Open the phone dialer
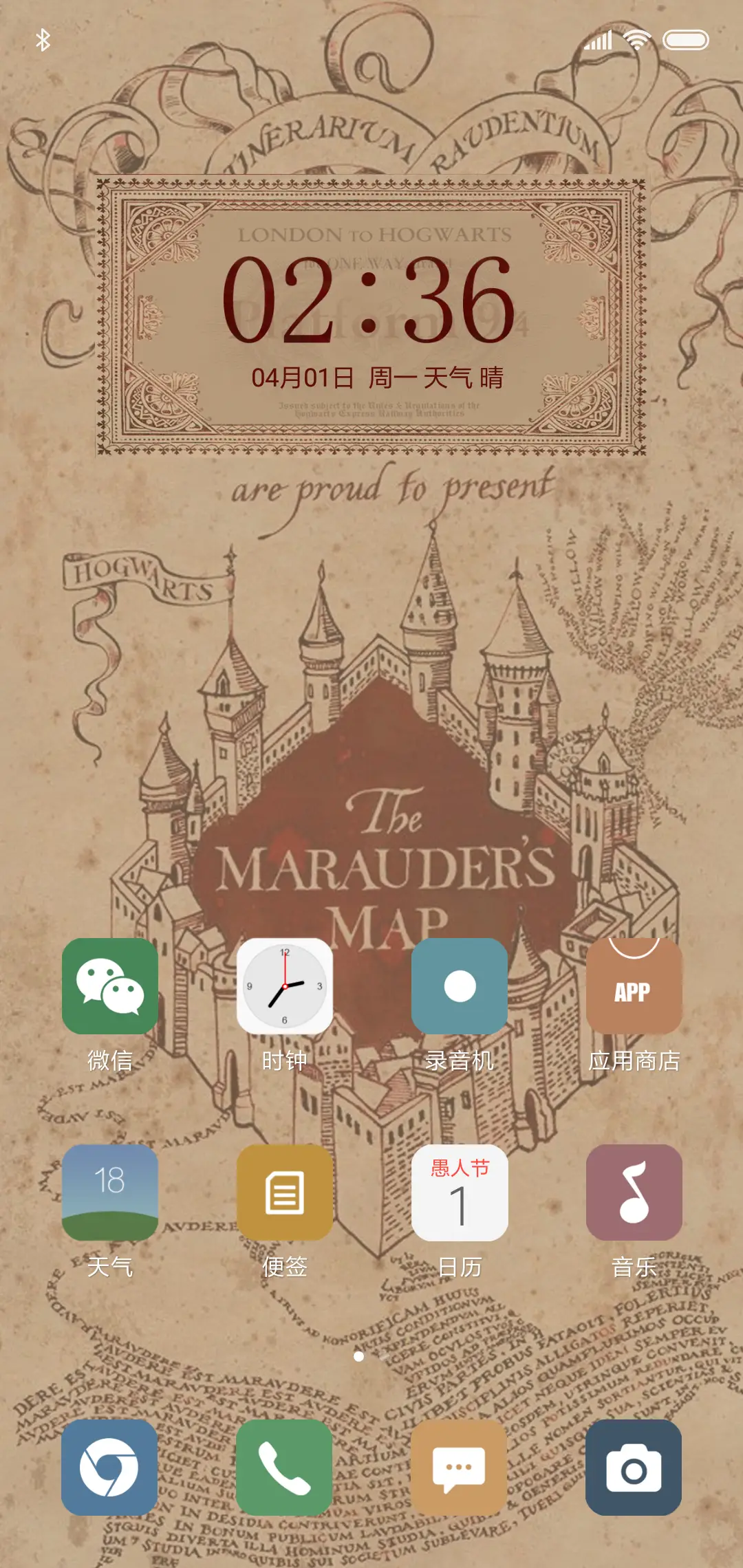Viewport: 743px width, 1568px height. tap(285, 1468)
